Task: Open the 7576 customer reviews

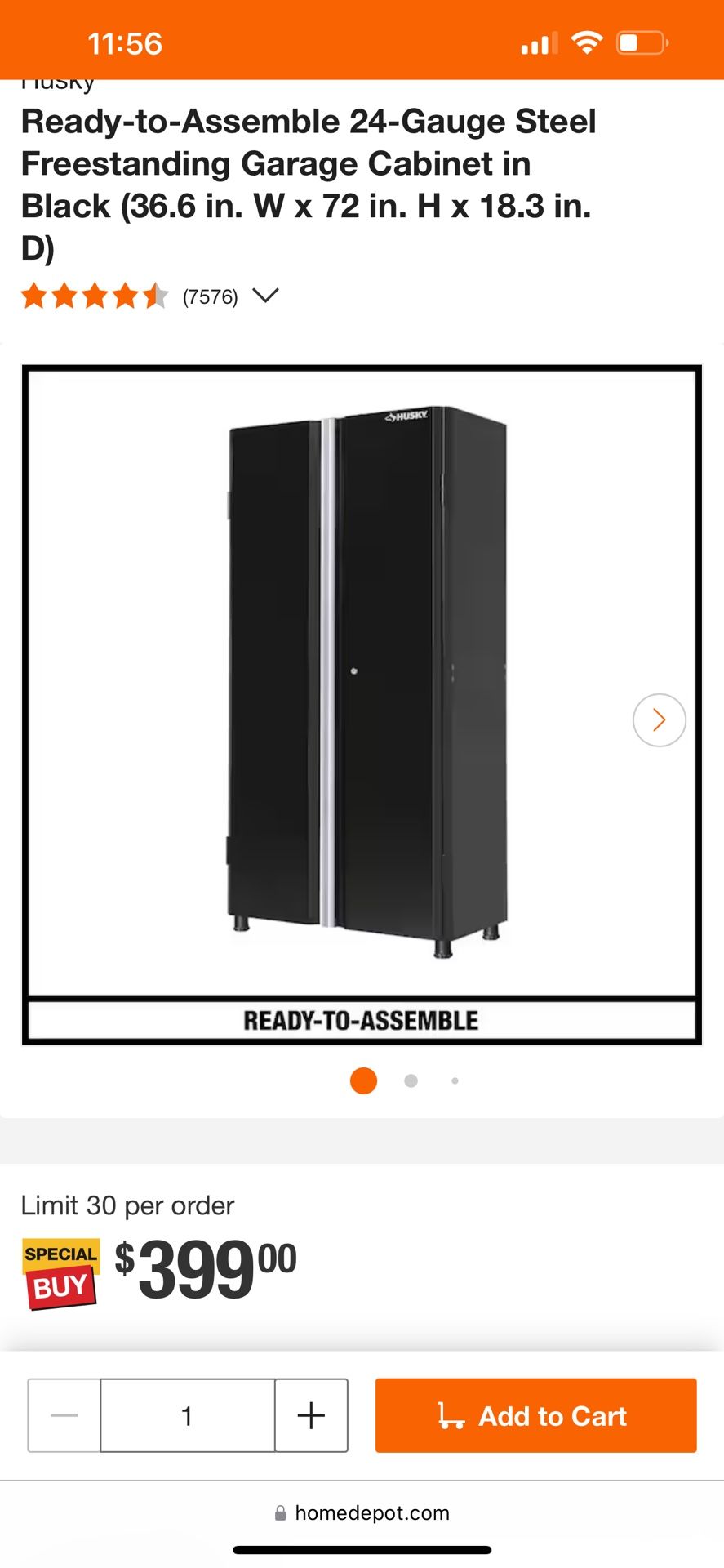Action: [210, 296]
